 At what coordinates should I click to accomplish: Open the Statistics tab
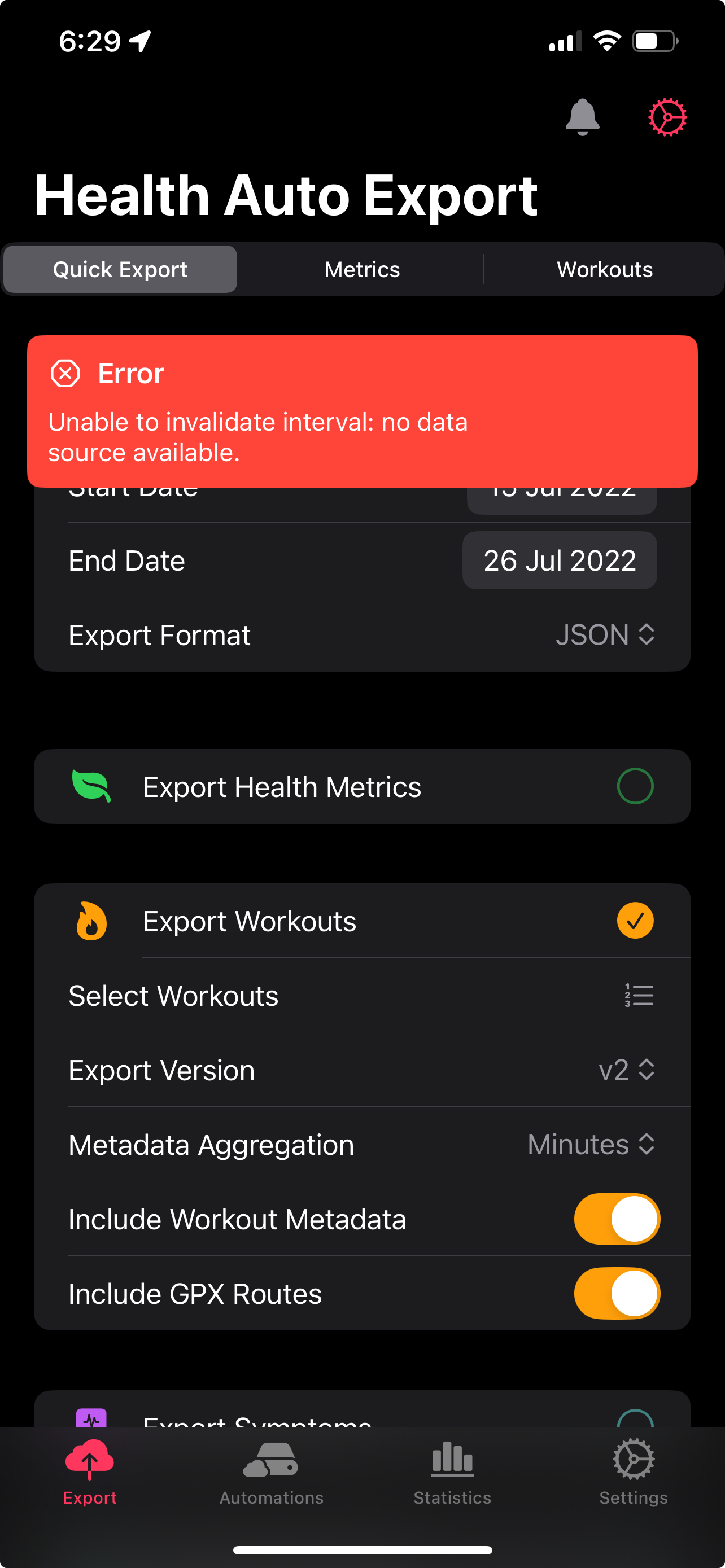[x=452, y=1472]
